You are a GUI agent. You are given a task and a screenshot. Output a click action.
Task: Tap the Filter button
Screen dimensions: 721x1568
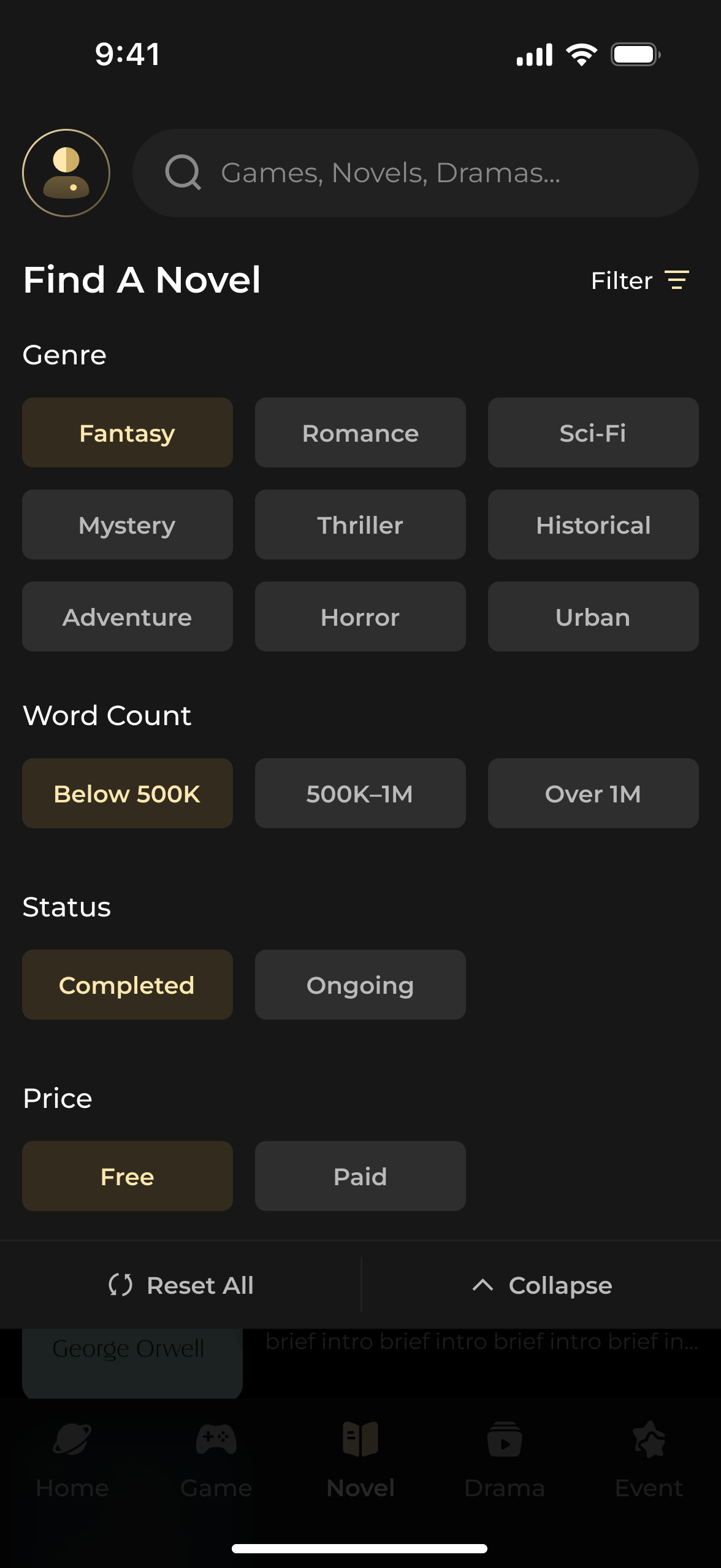[x=639, y=280]
